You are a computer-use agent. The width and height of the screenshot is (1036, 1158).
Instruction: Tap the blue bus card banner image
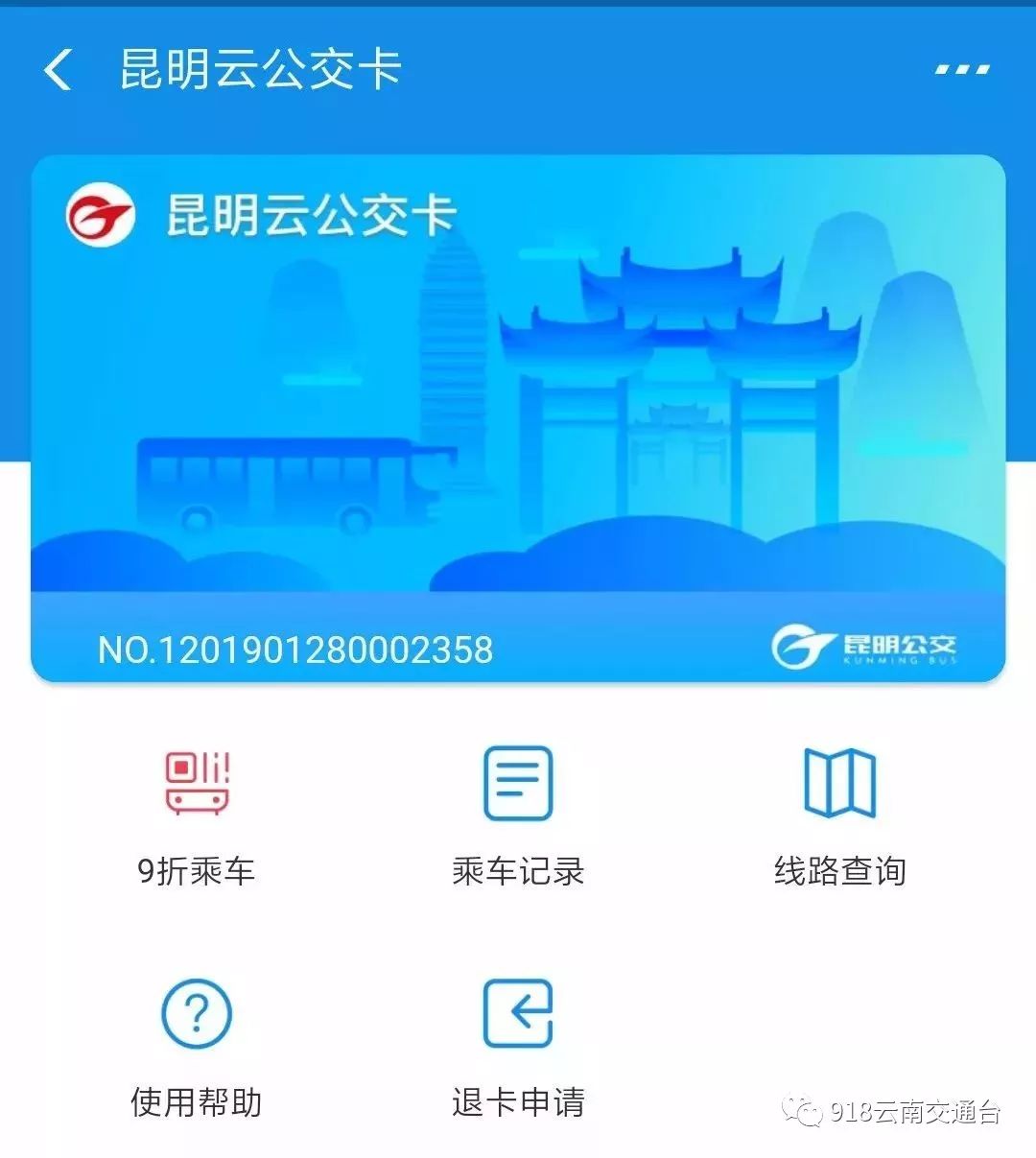tap(518, 413)
